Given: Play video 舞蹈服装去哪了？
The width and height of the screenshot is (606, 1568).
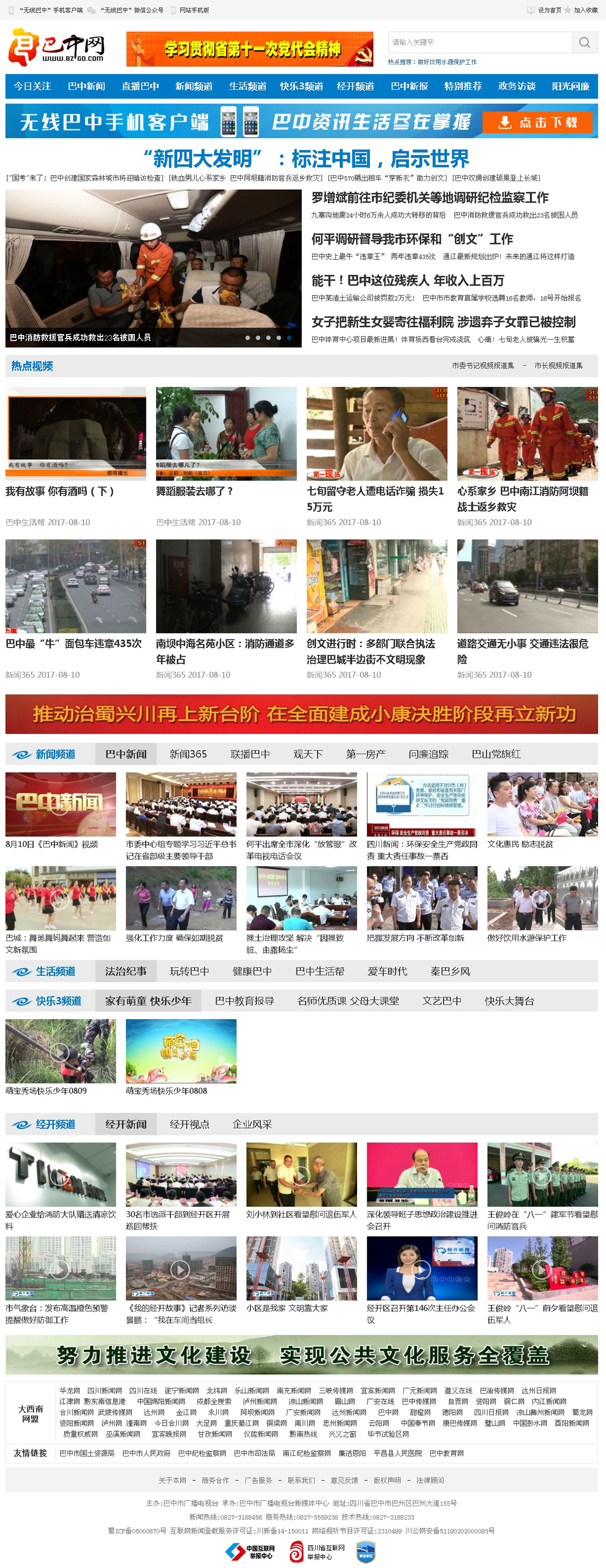Looking at the screenshot, I should click(x=226, y=434).
